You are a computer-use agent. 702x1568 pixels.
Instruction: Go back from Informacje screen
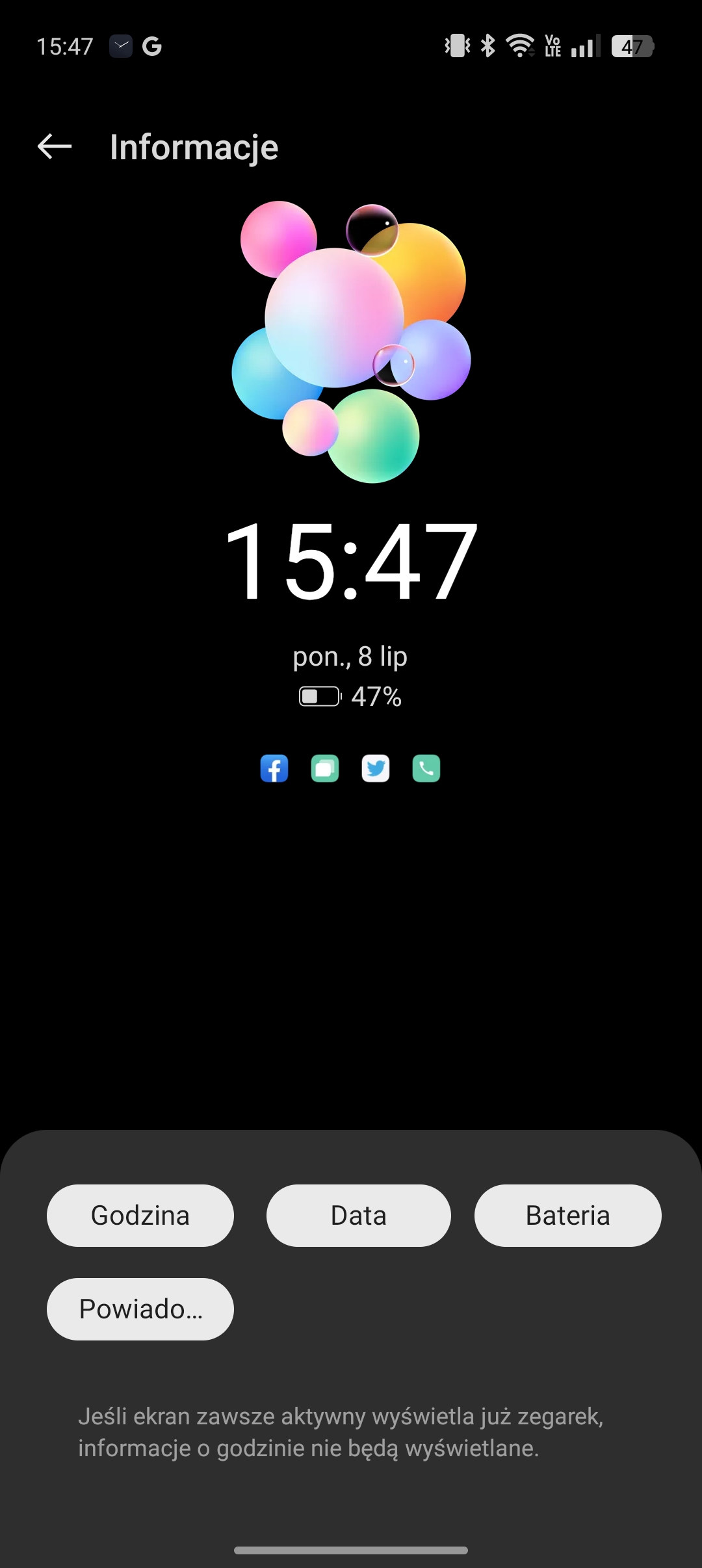55,146
